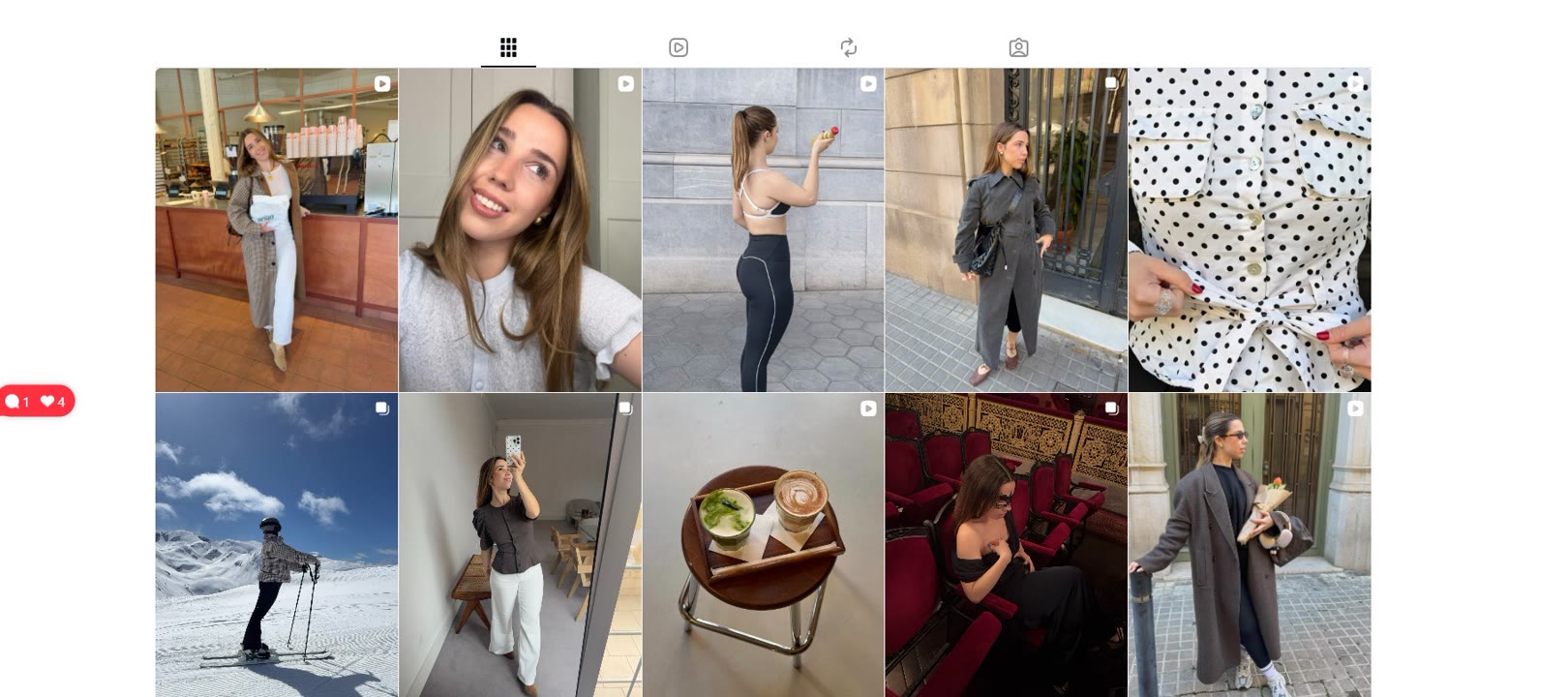Switch to the posts grid tab
The height and width of the screenshot is (697, 1568).
pos(508,47)
